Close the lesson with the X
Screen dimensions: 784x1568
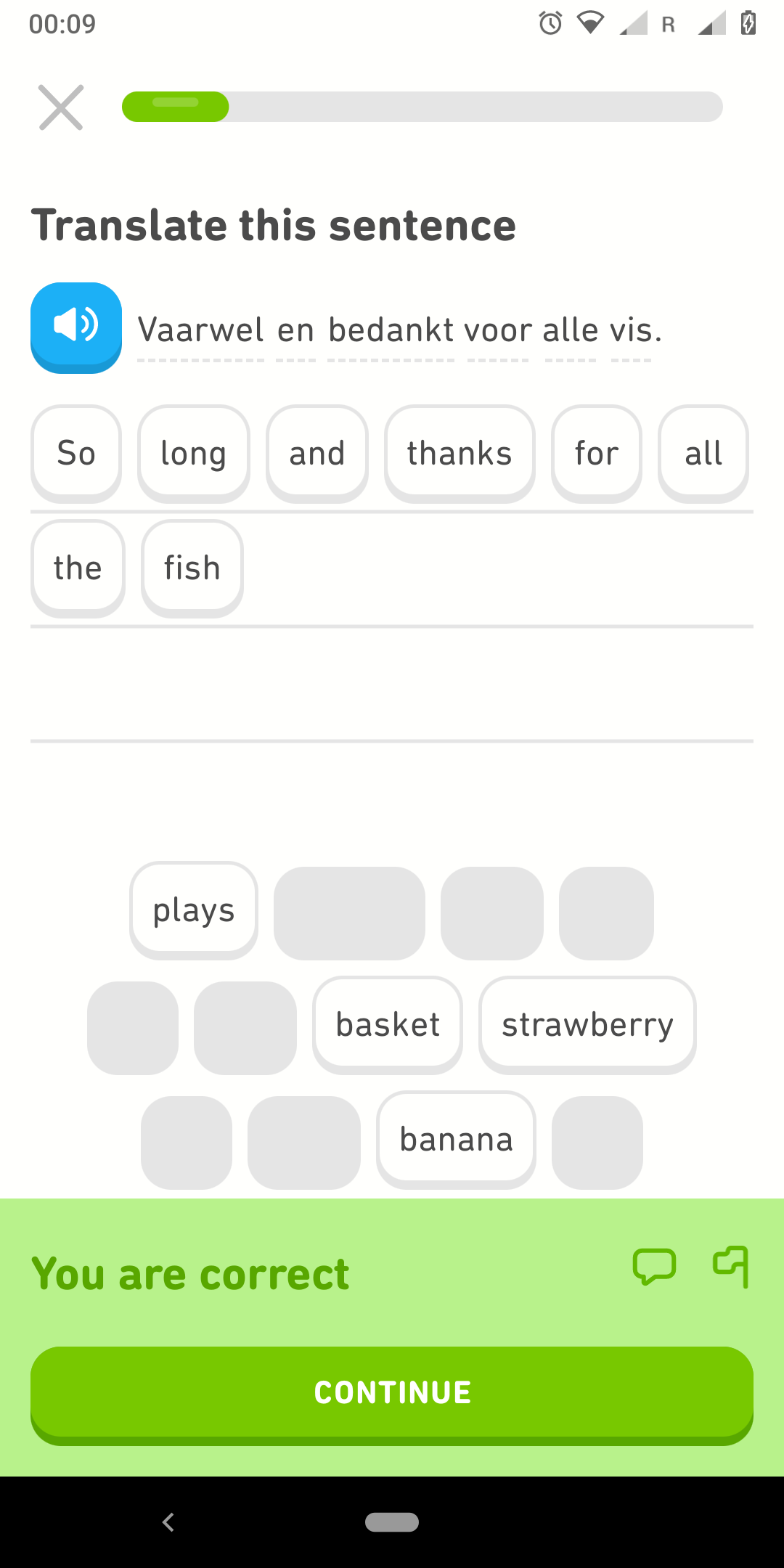61,107
